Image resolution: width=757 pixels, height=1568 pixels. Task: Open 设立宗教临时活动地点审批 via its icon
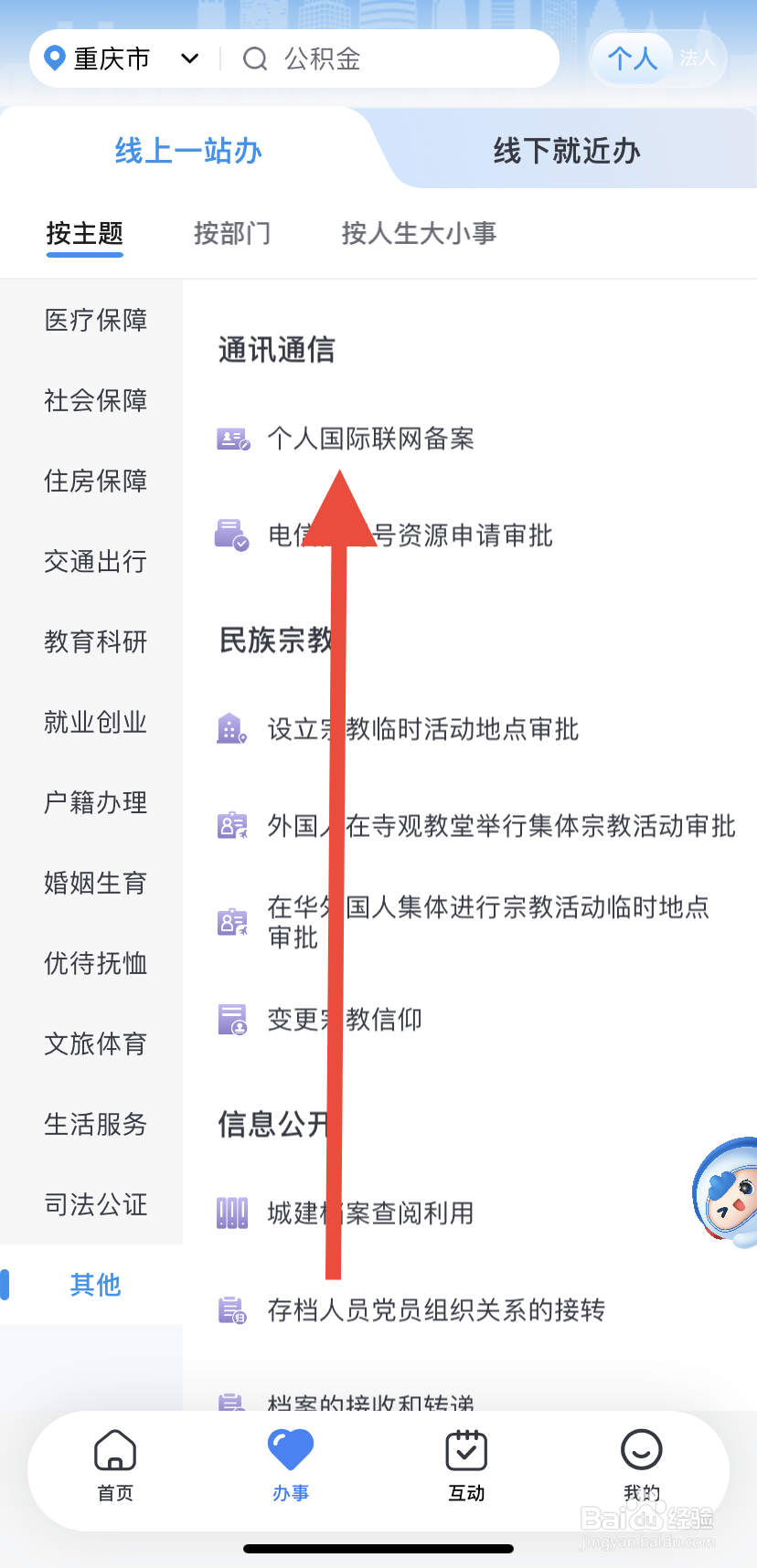(232, 728)
